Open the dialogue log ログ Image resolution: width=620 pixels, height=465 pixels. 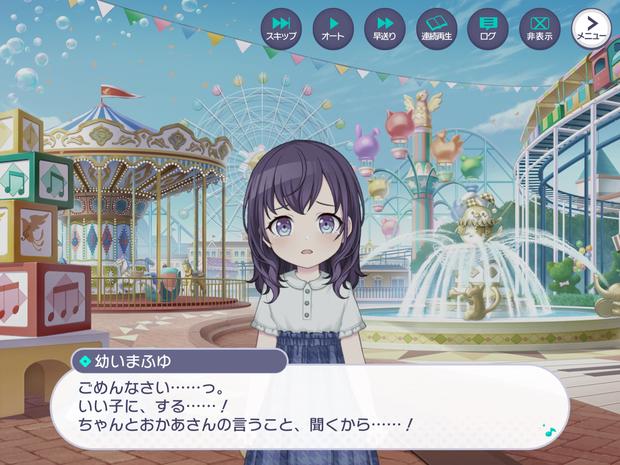point(487,27)
